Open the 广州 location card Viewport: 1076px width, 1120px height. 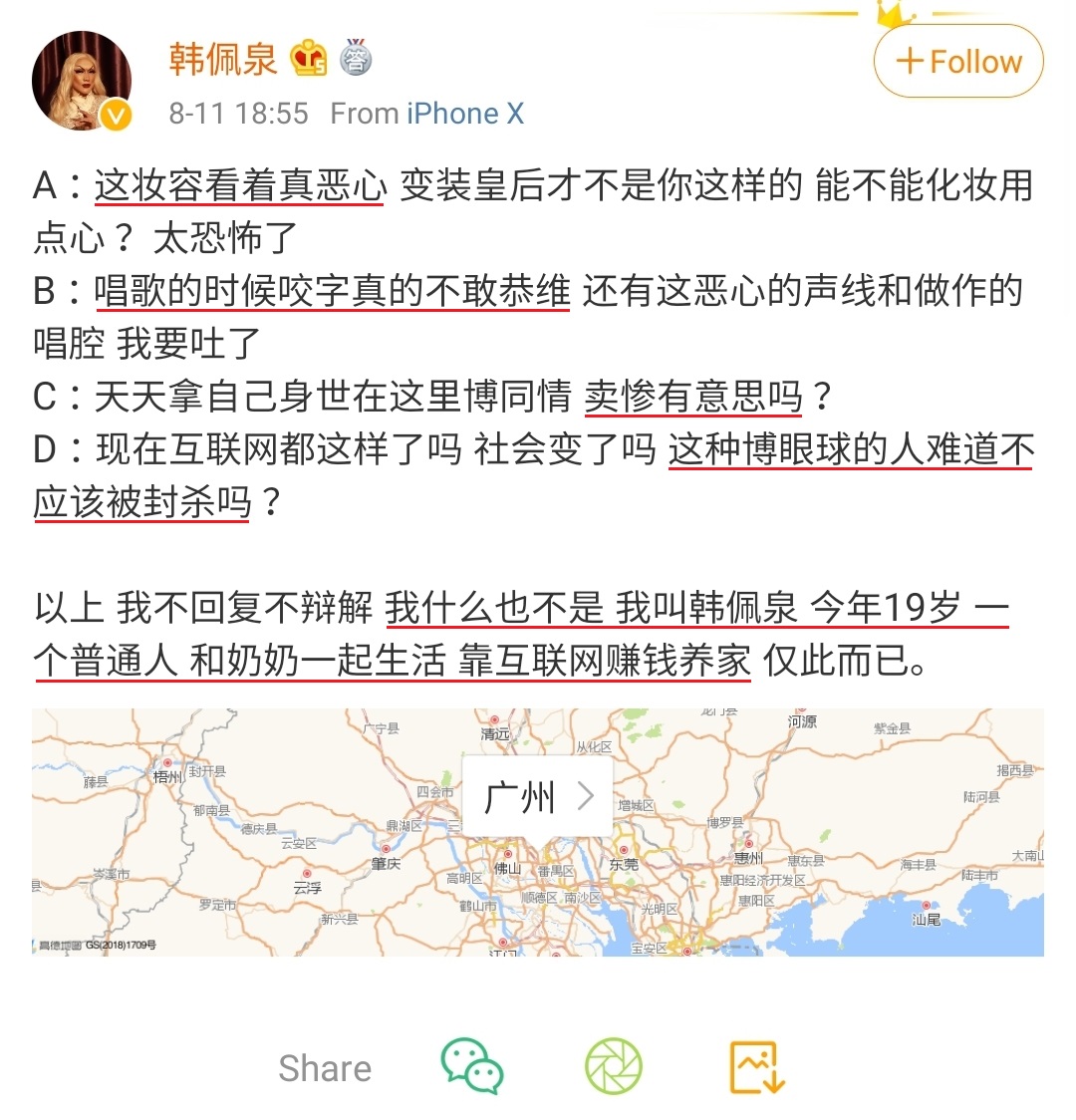pos(537,796)
